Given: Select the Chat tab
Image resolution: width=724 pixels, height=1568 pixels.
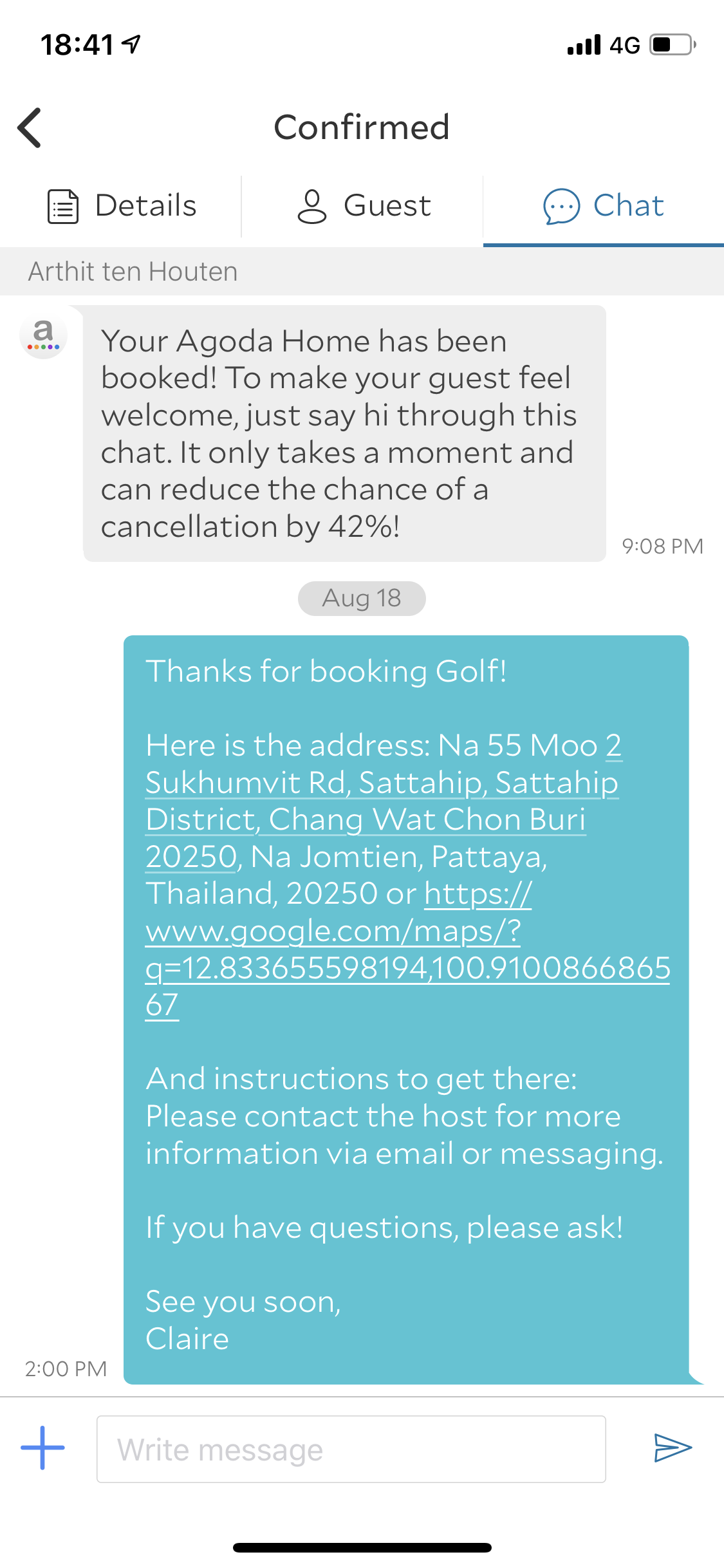Looking at the screenshot, I should (603, 206).
